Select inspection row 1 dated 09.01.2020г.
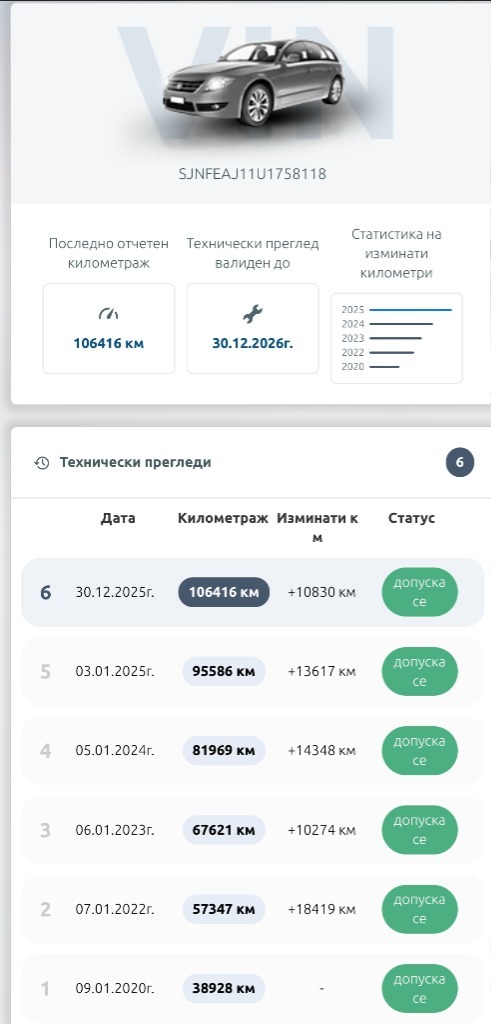This screenshot has width=491, height=1024. tap(253, 989)
